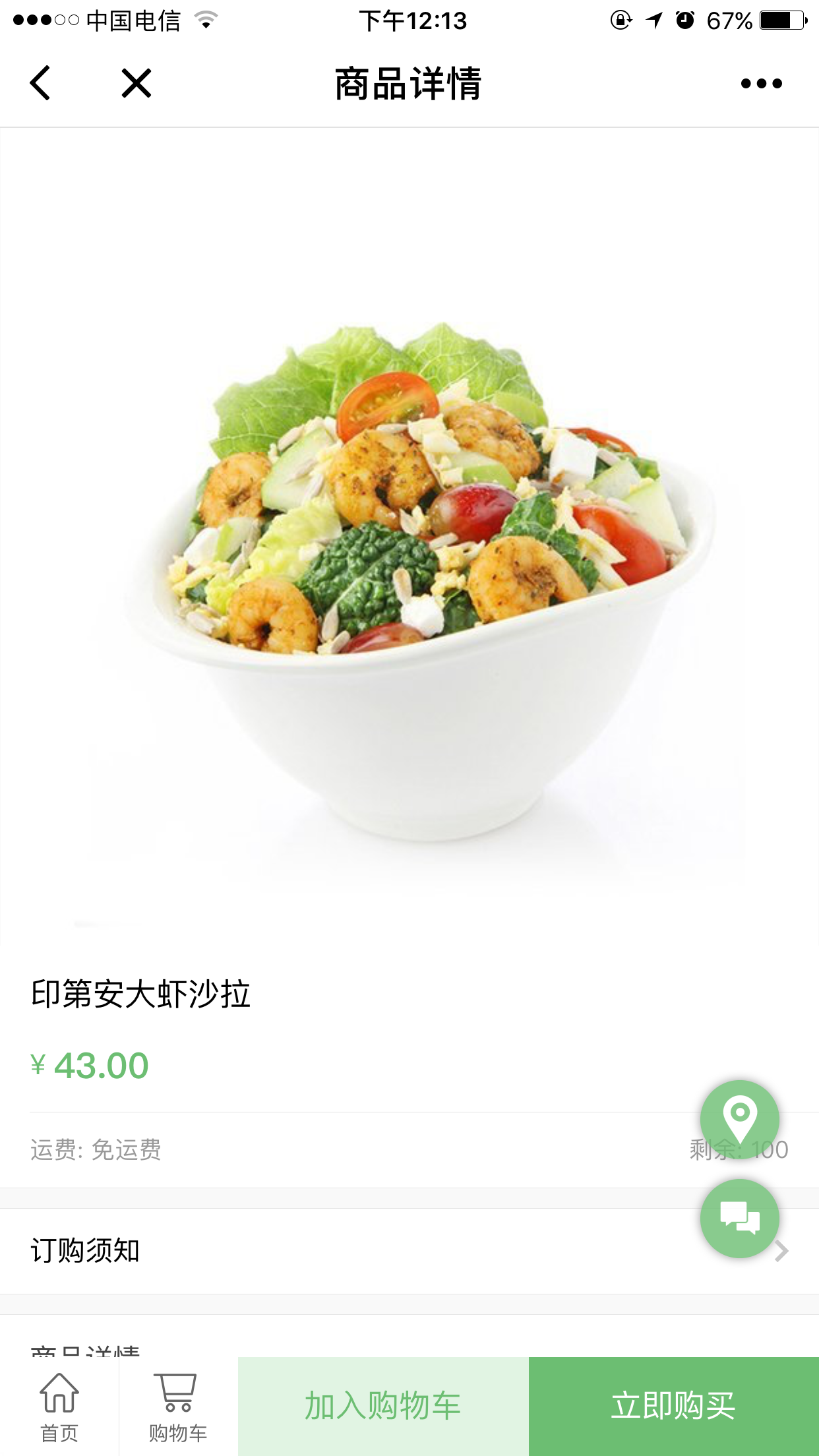Go to the 首页 home tab
The width and height of the screenshot is (819, 1456).
[59, 1406]
